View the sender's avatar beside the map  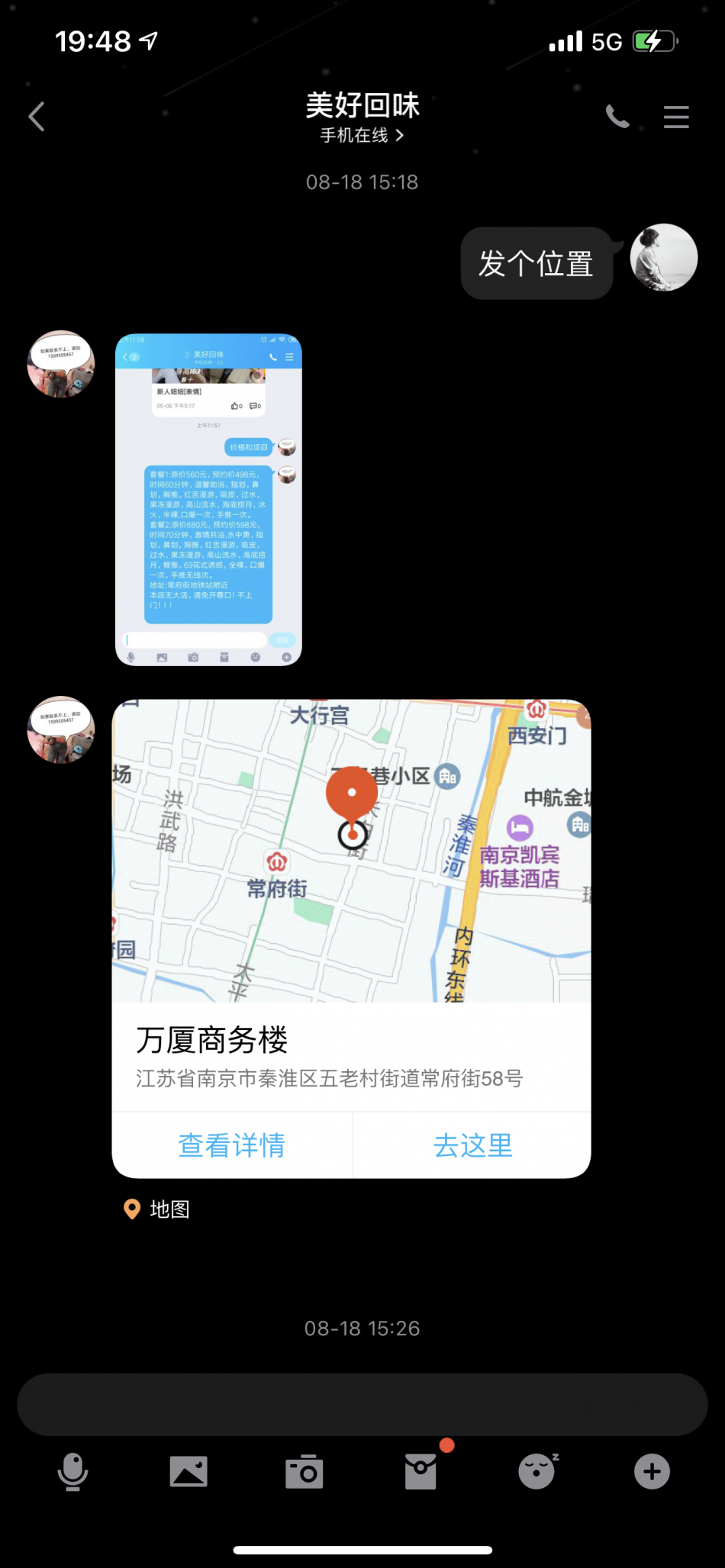(61, 730)
